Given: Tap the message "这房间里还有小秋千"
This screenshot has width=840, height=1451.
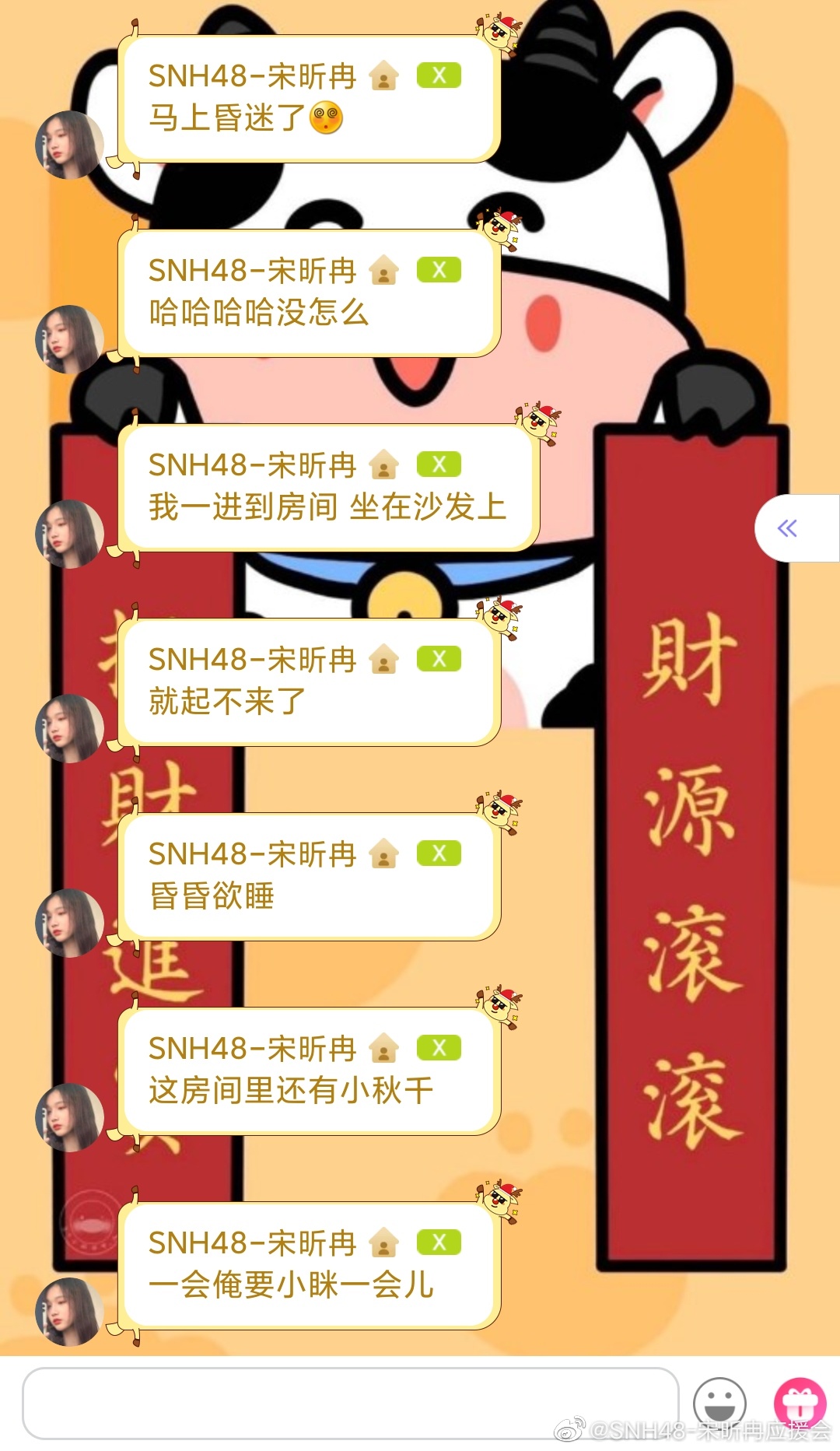Looking at the screenshot, I should [x=291, y=1090].
